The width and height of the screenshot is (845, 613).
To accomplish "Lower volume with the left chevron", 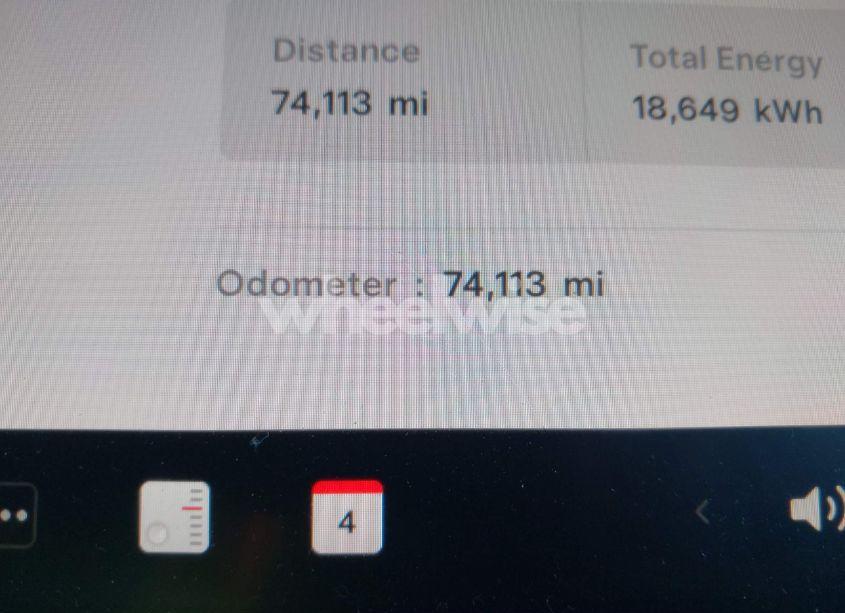I will pyautogui.click(x=702, y=513).
